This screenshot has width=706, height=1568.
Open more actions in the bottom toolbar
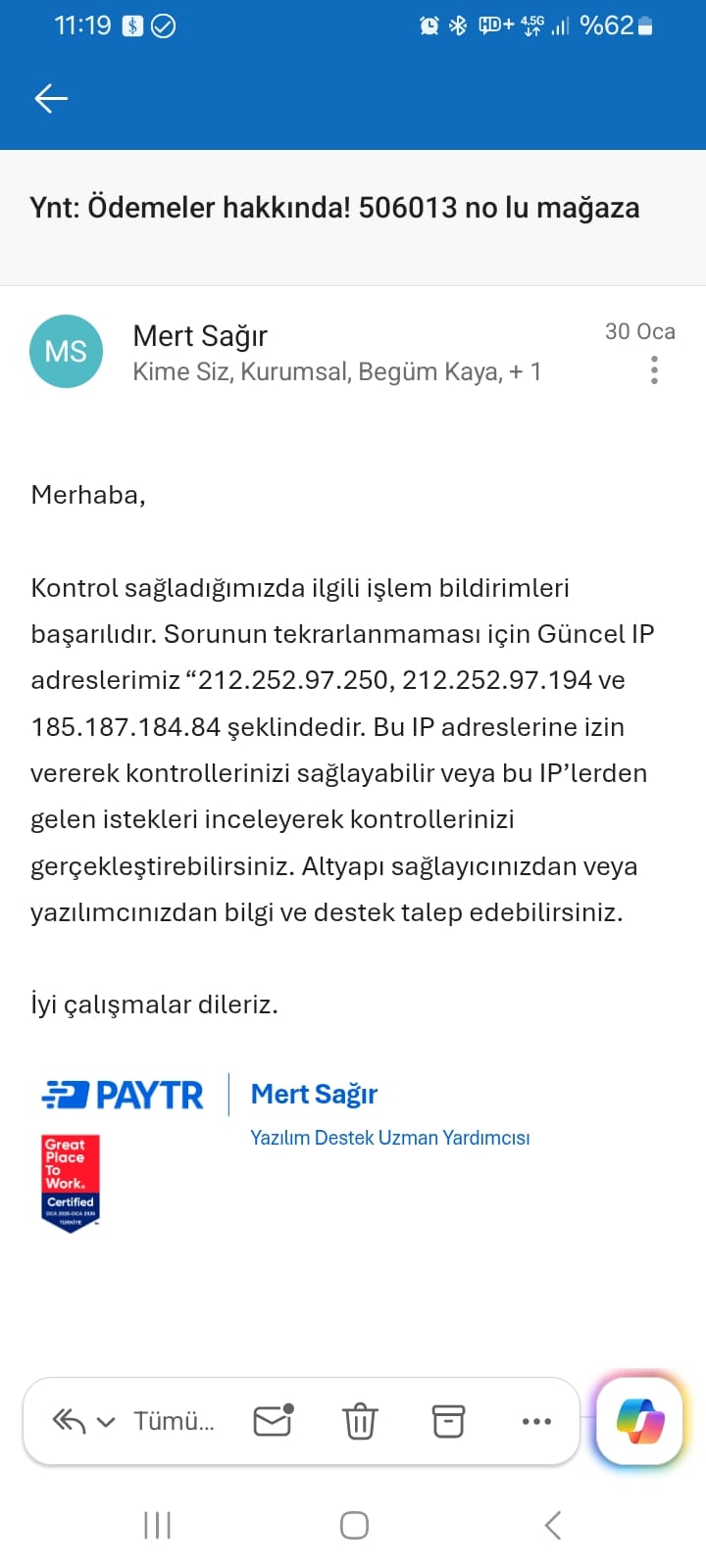tap(536, 1421)
